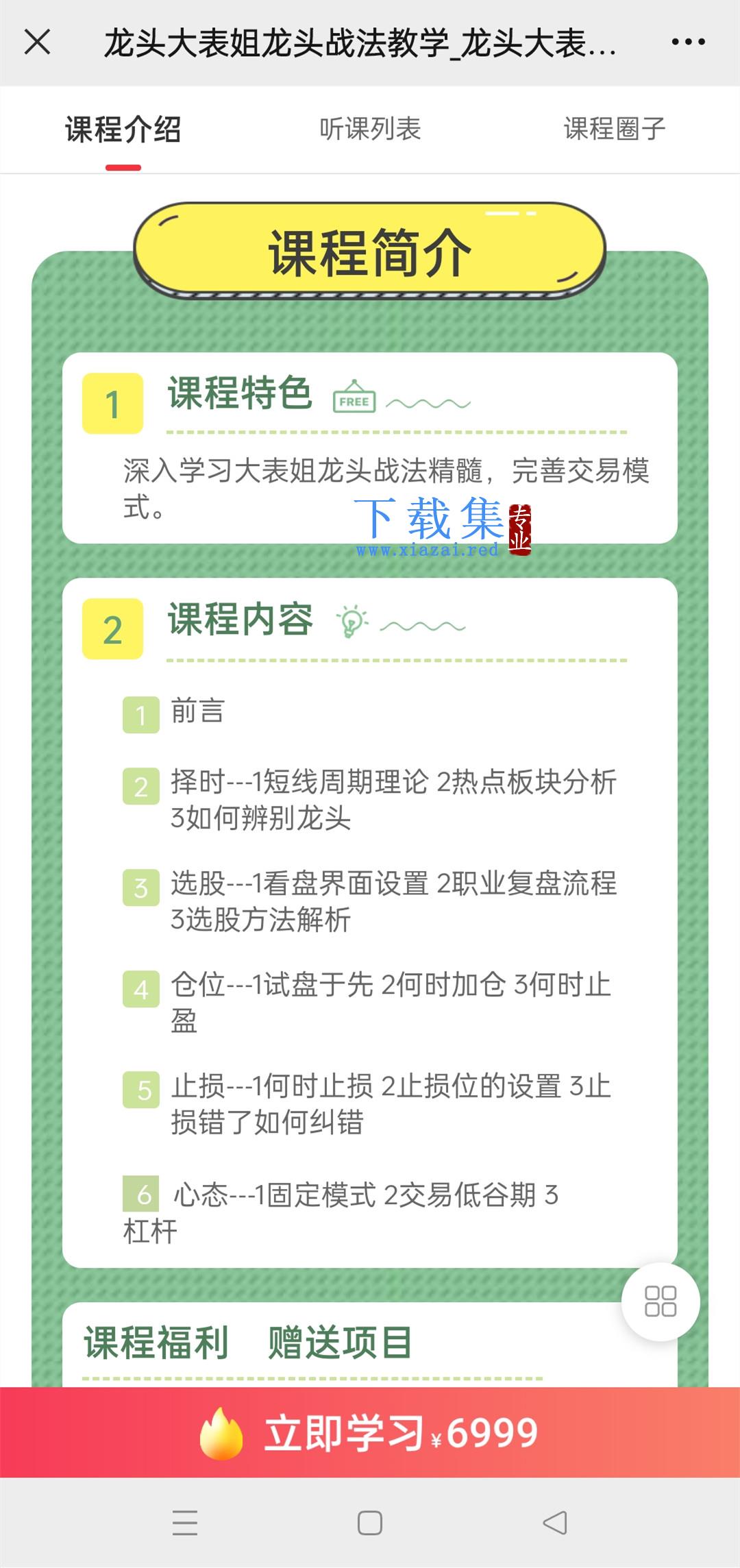This screenshot has height=1568, width=740.
Task: Open the floating grid menu button
Action: pyautogui.click(x=661, y=1301)
